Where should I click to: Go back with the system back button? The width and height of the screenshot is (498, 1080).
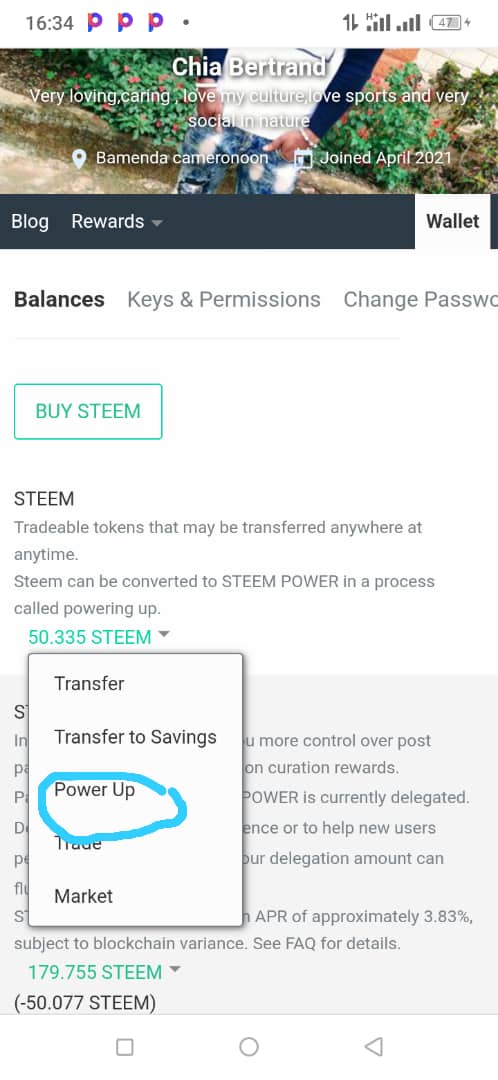(373, 1047)
